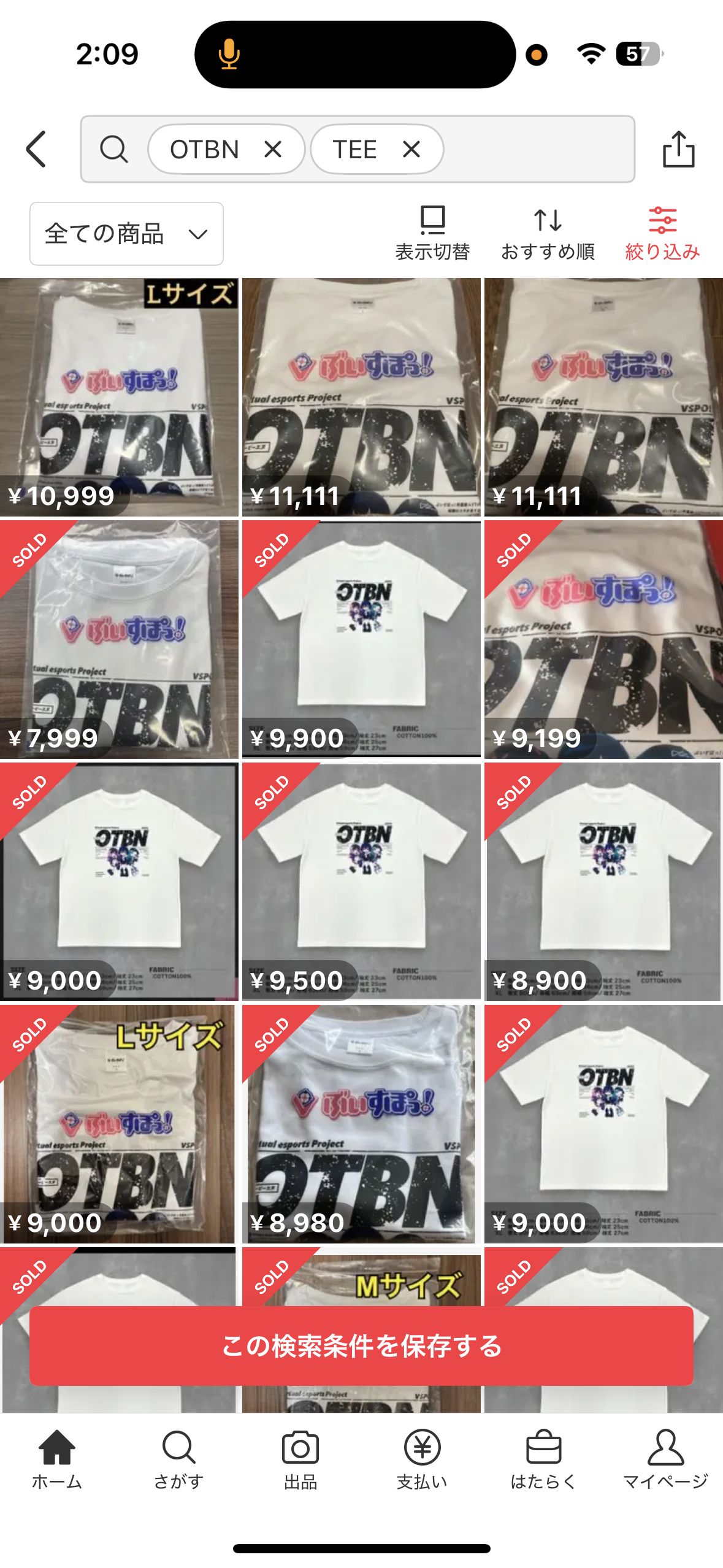The image size is (723, 1568).
Task: Remove the TEE search keyword chip
Action: coord(411,149)
